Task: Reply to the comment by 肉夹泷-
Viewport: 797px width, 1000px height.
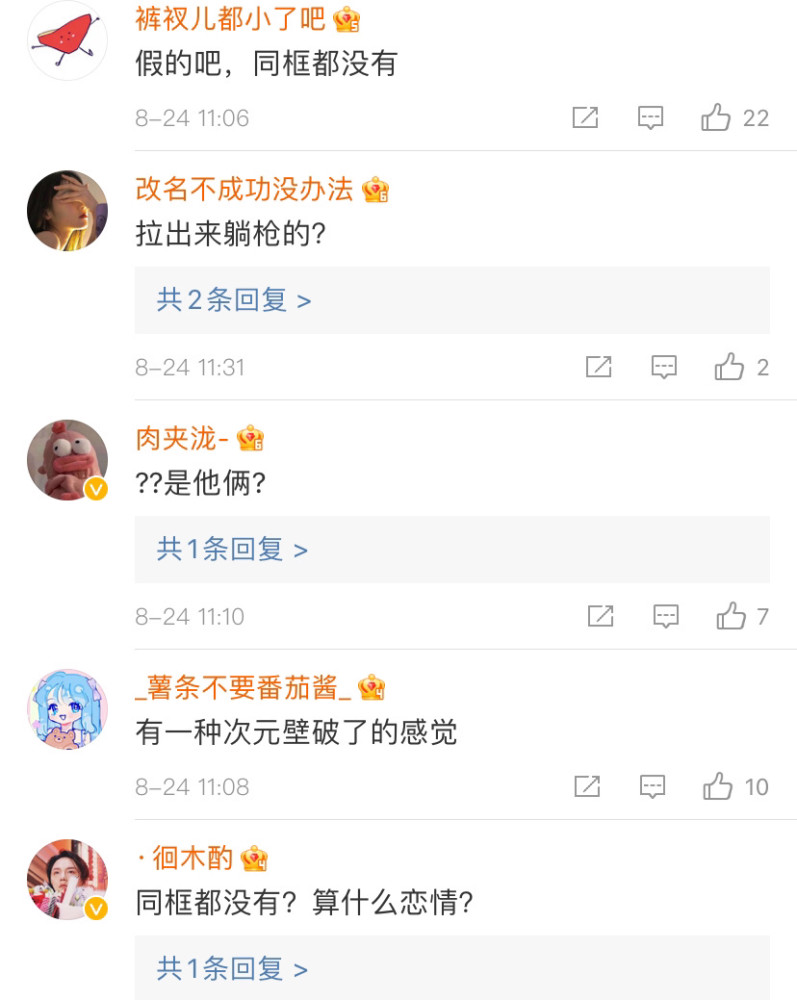Action: (666, 616)
